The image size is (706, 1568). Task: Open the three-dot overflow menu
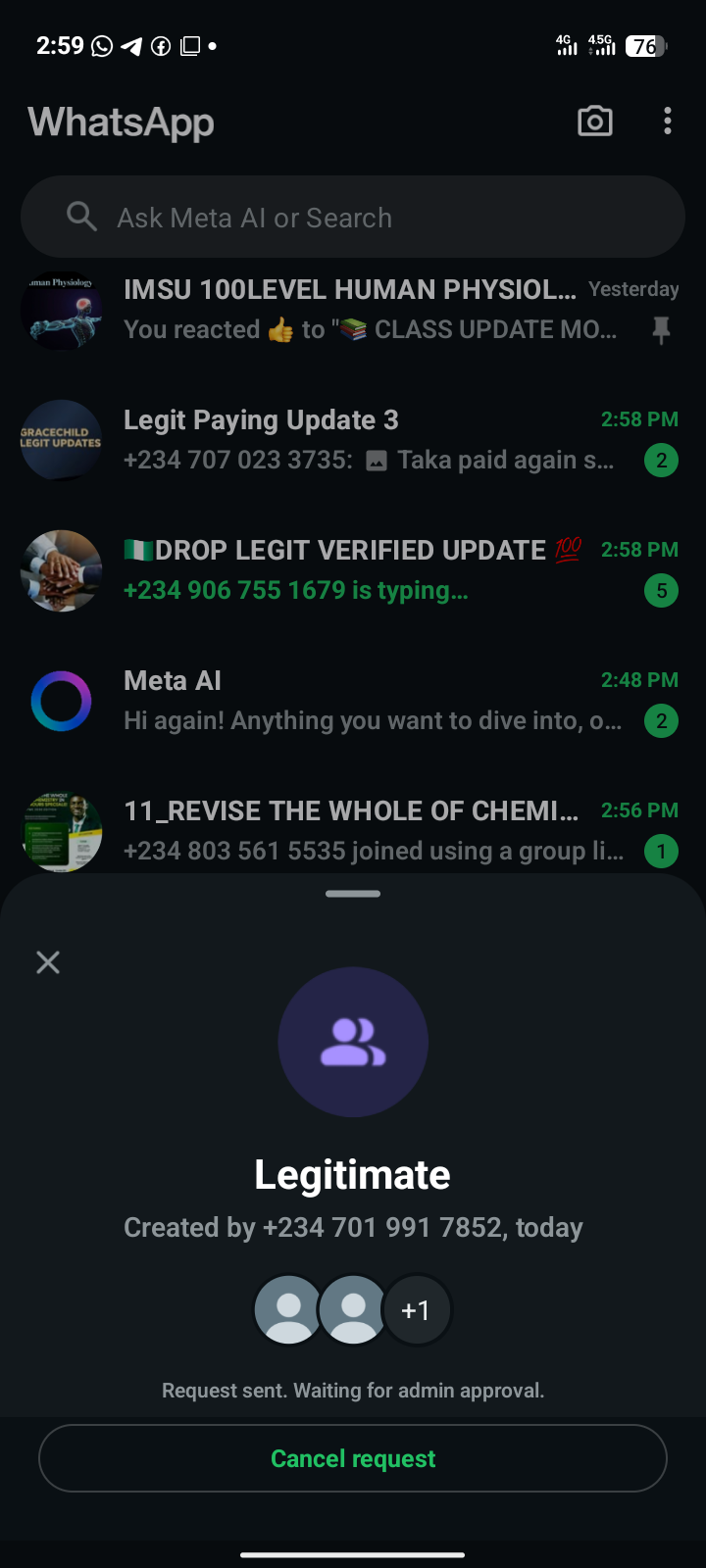(668, 122)
